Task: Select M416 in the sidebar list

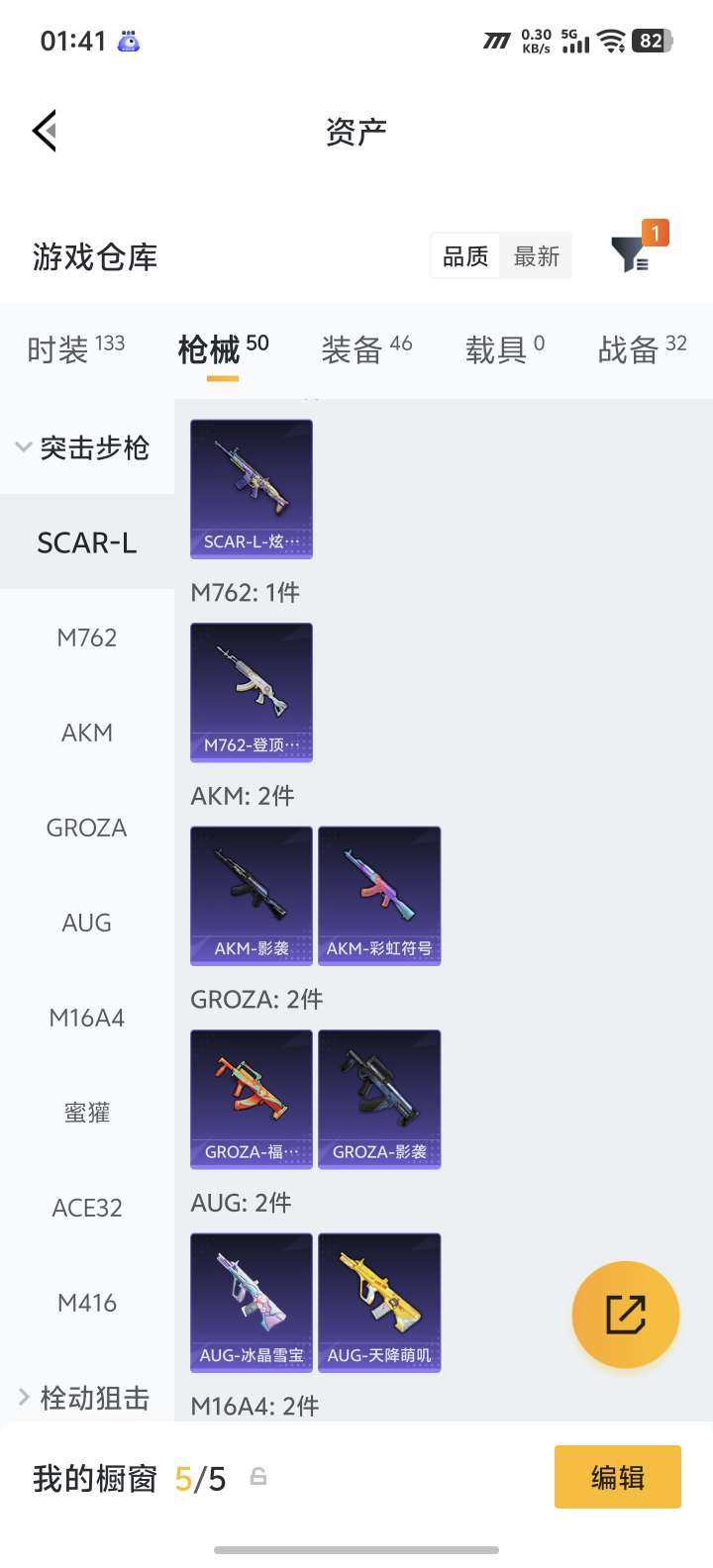Action: pyautogui.click(x=87, y=1303)
